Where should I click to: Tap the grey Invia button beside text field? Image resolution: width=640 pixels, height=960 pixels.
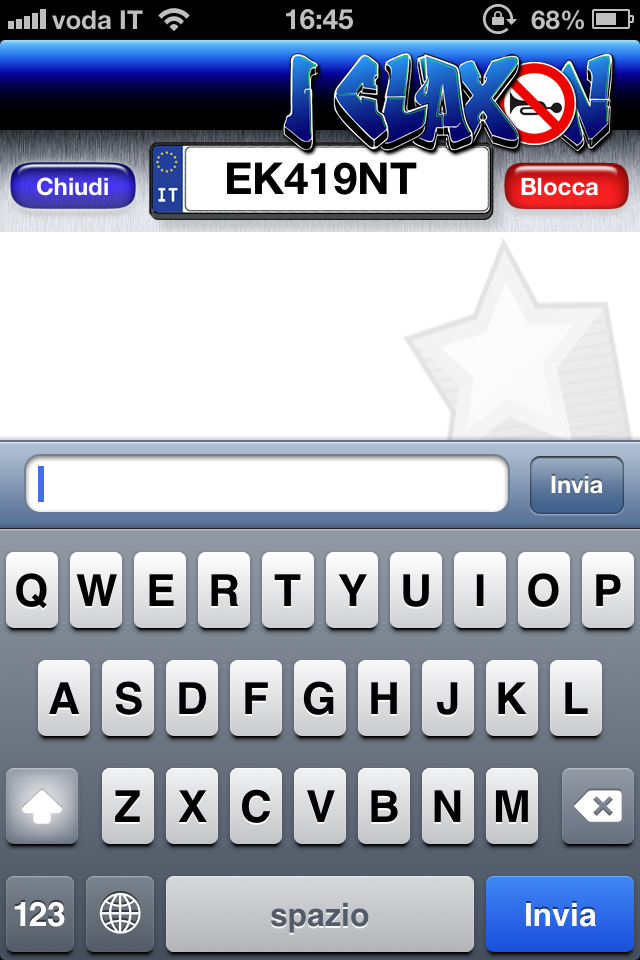pos(576,485)
